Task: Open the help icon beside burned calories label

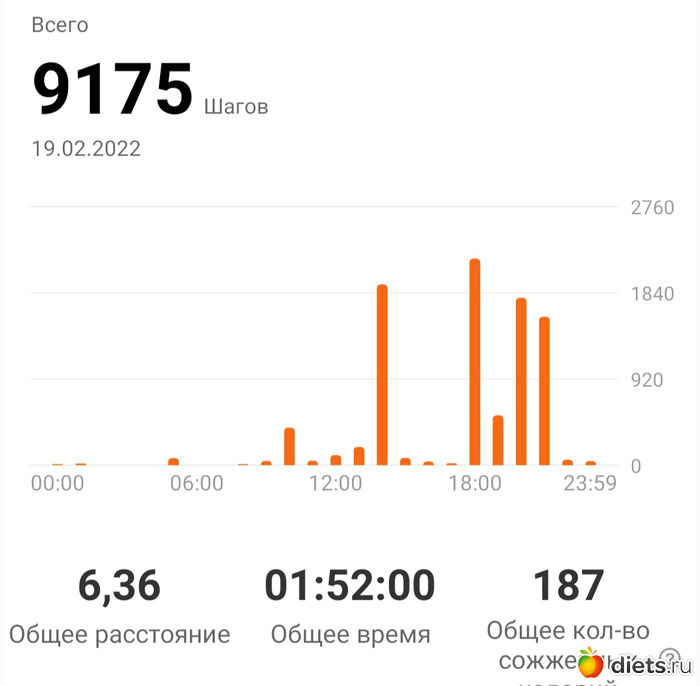Action: pyautogui.click(x=669, y=656)
